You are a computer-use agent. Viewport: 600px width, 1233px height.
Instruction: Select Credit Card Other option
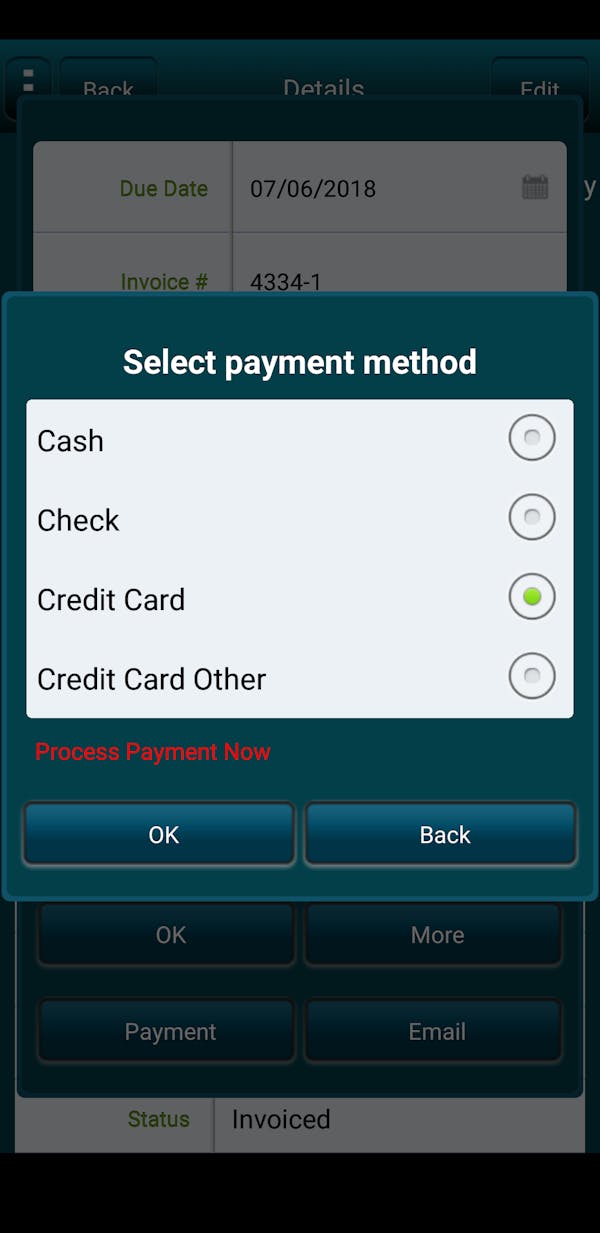[x=531, y=677]
